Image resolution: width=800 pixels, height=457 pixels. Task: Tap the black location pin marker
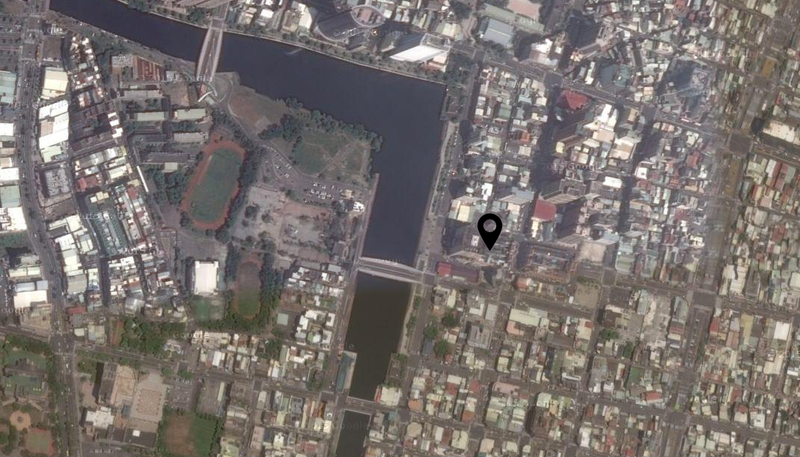[489, 229]
